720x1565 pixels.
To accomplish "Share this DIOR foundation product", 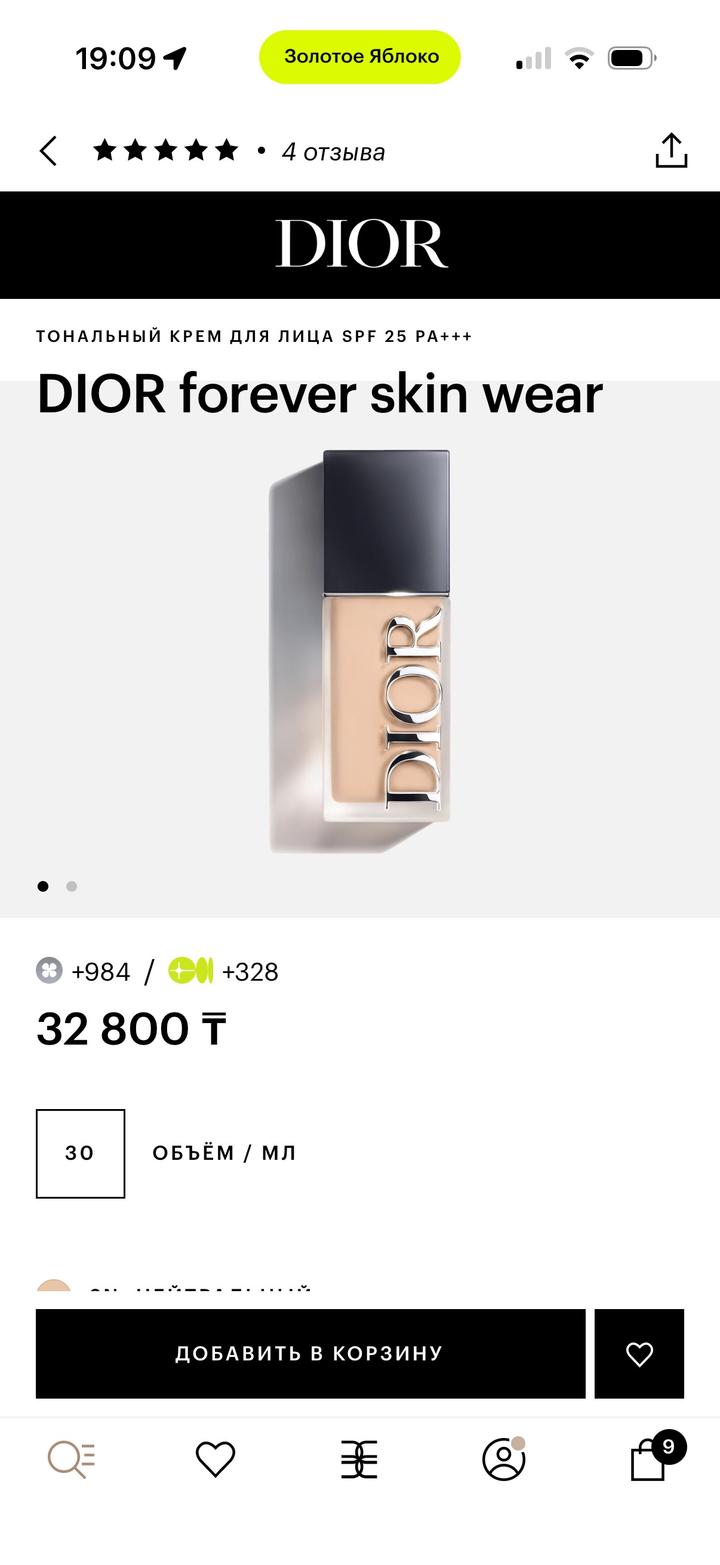I will coord(671,151).
